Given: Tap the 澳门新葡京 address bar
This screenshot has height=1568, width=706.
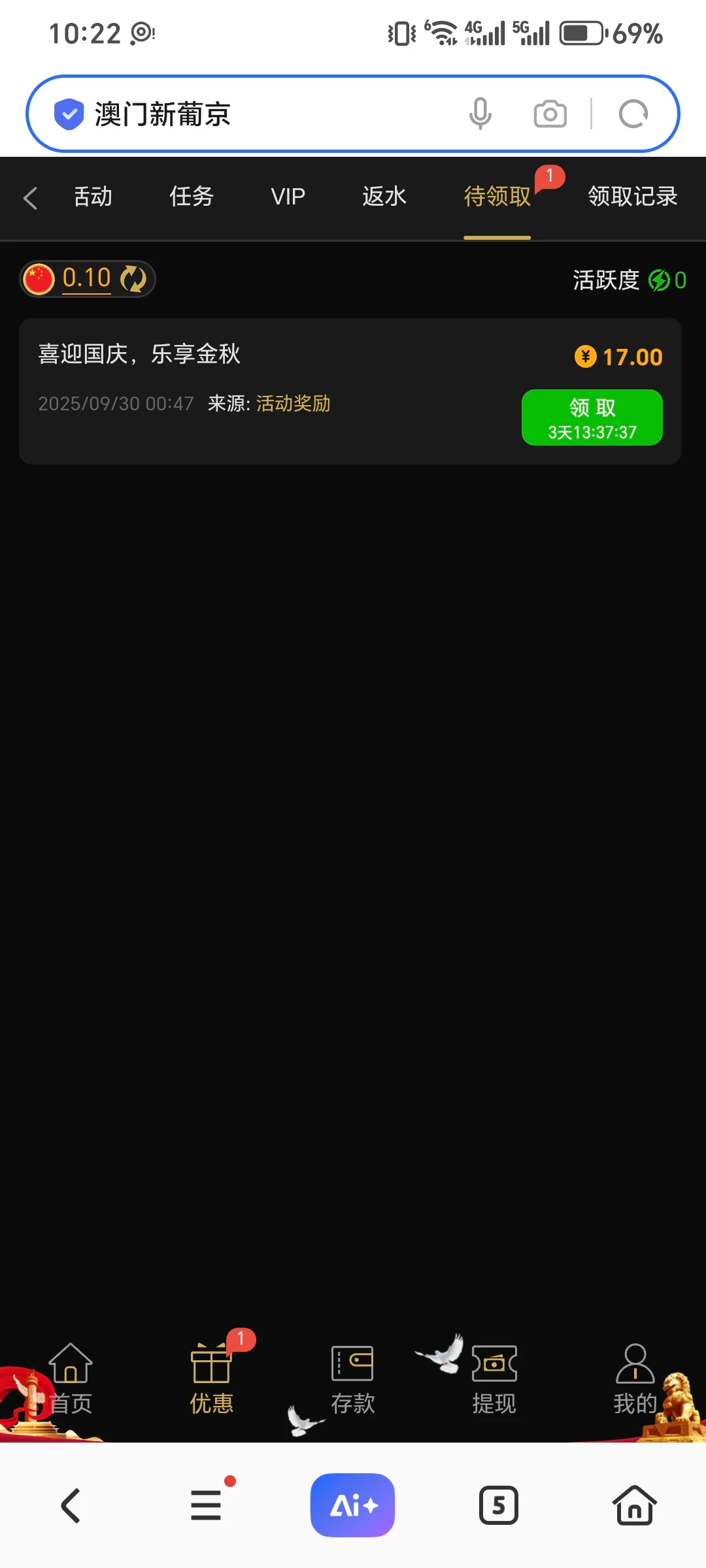Looking at the screenshot, I should [x=261, y=114].
